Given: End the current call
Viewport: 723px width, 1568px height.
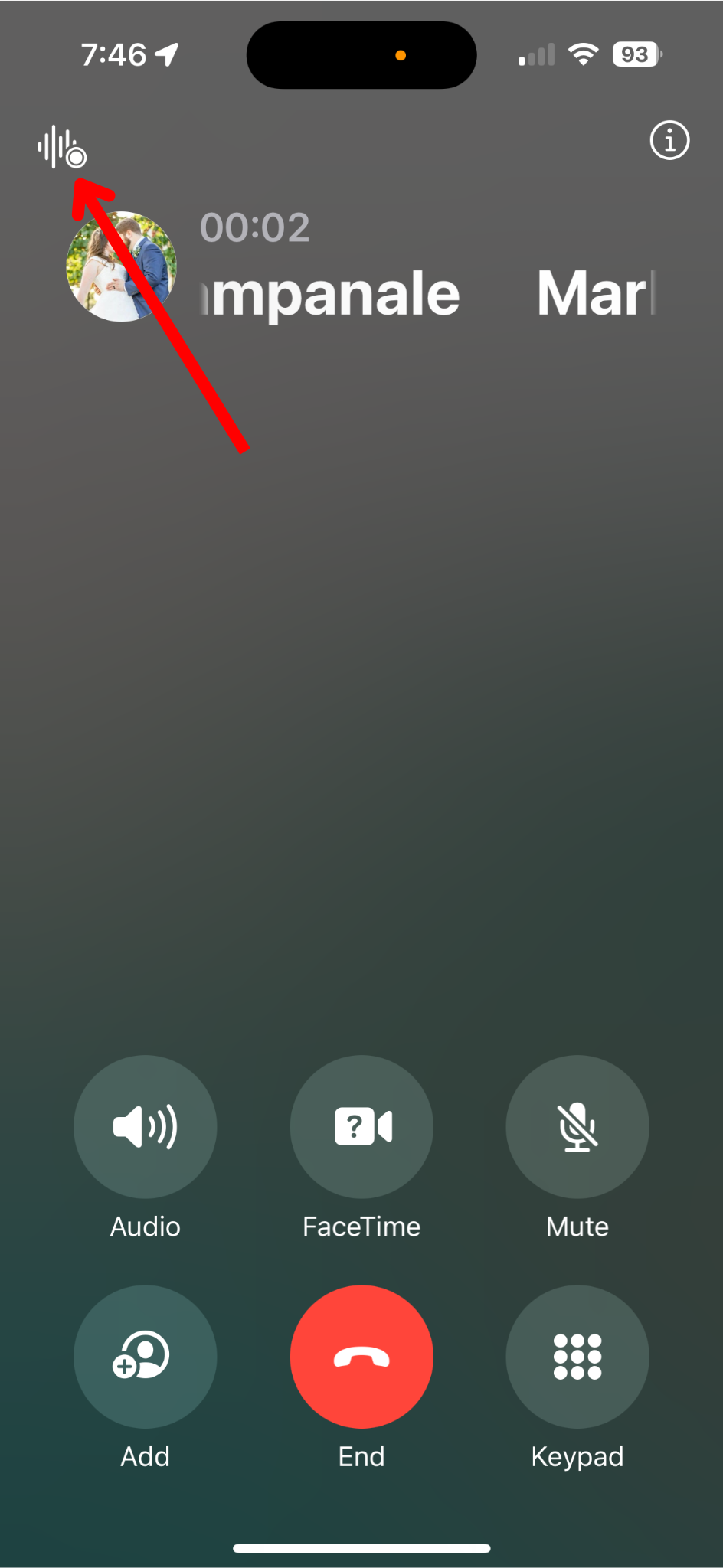Looking at the screenshot, I should (361, 1356).
